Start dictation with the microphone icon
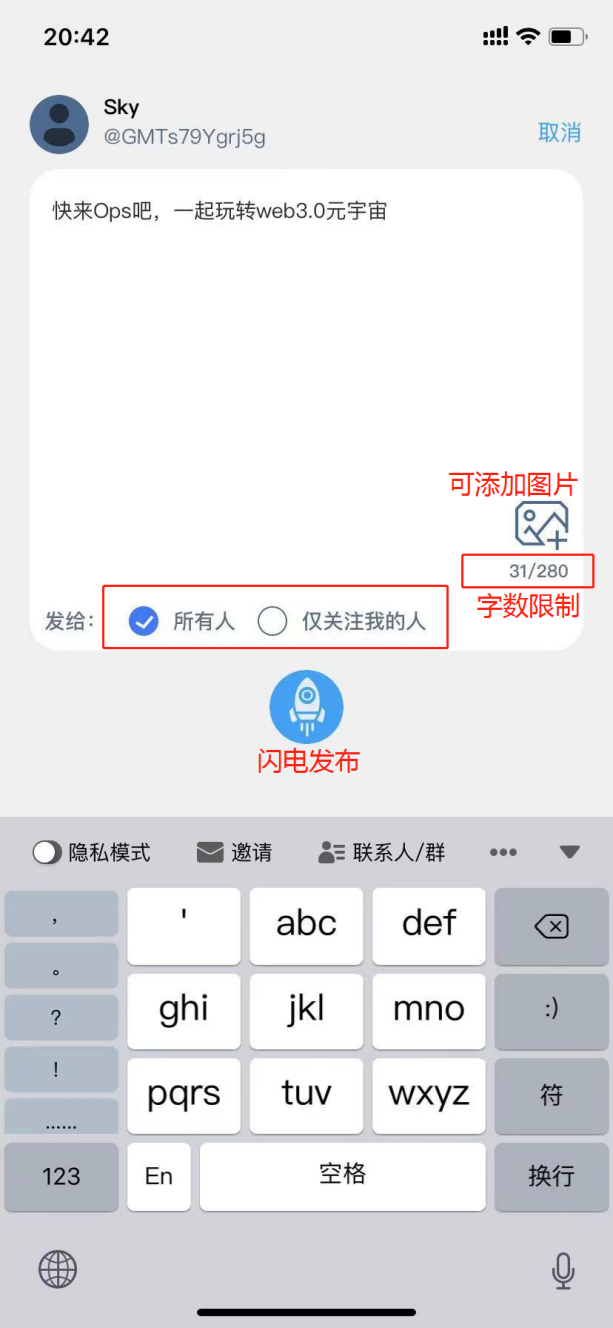The image size is (613, 1328). coord(562,1270)
